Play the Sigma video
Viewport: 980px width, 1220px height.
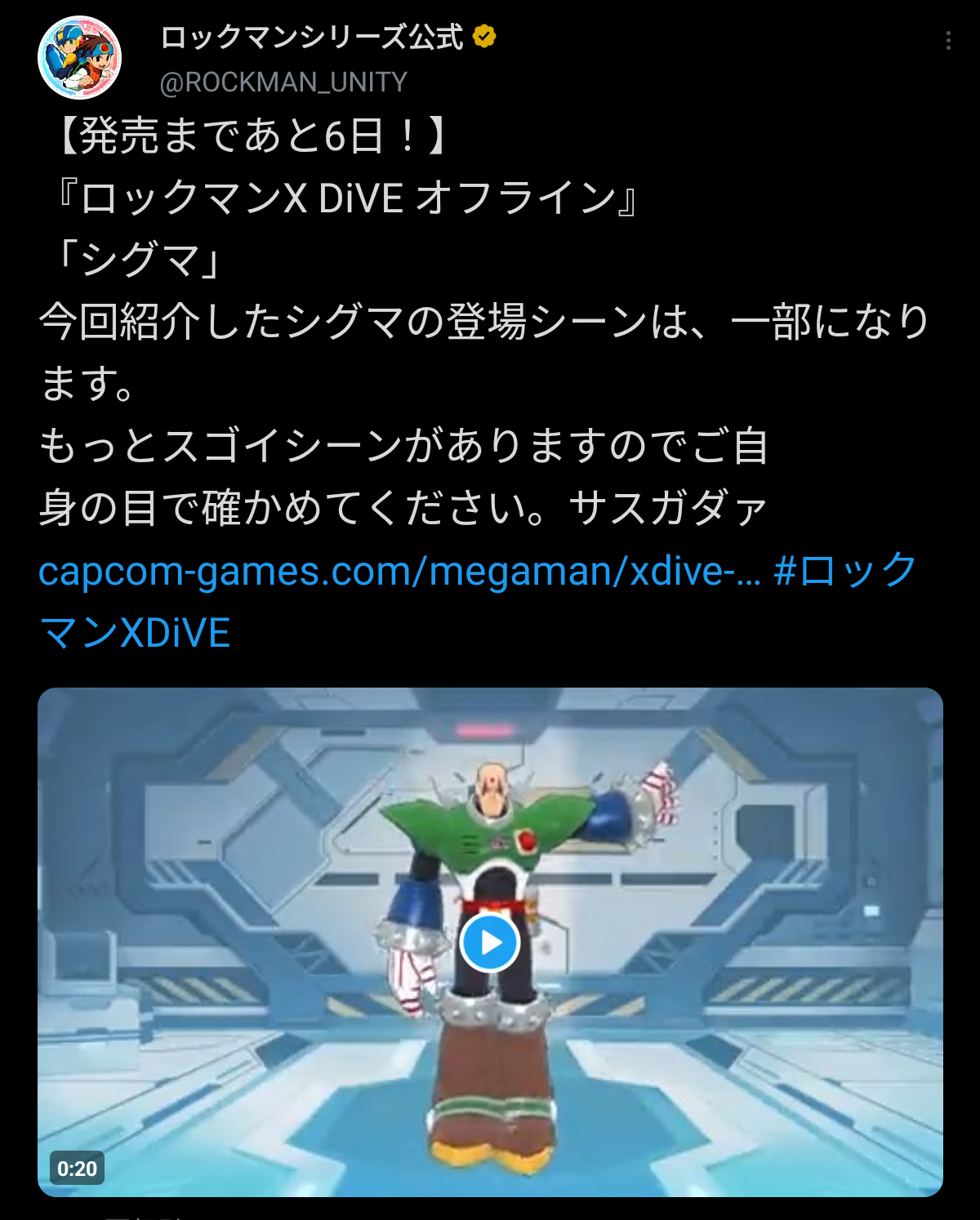(x=490, y=942)
